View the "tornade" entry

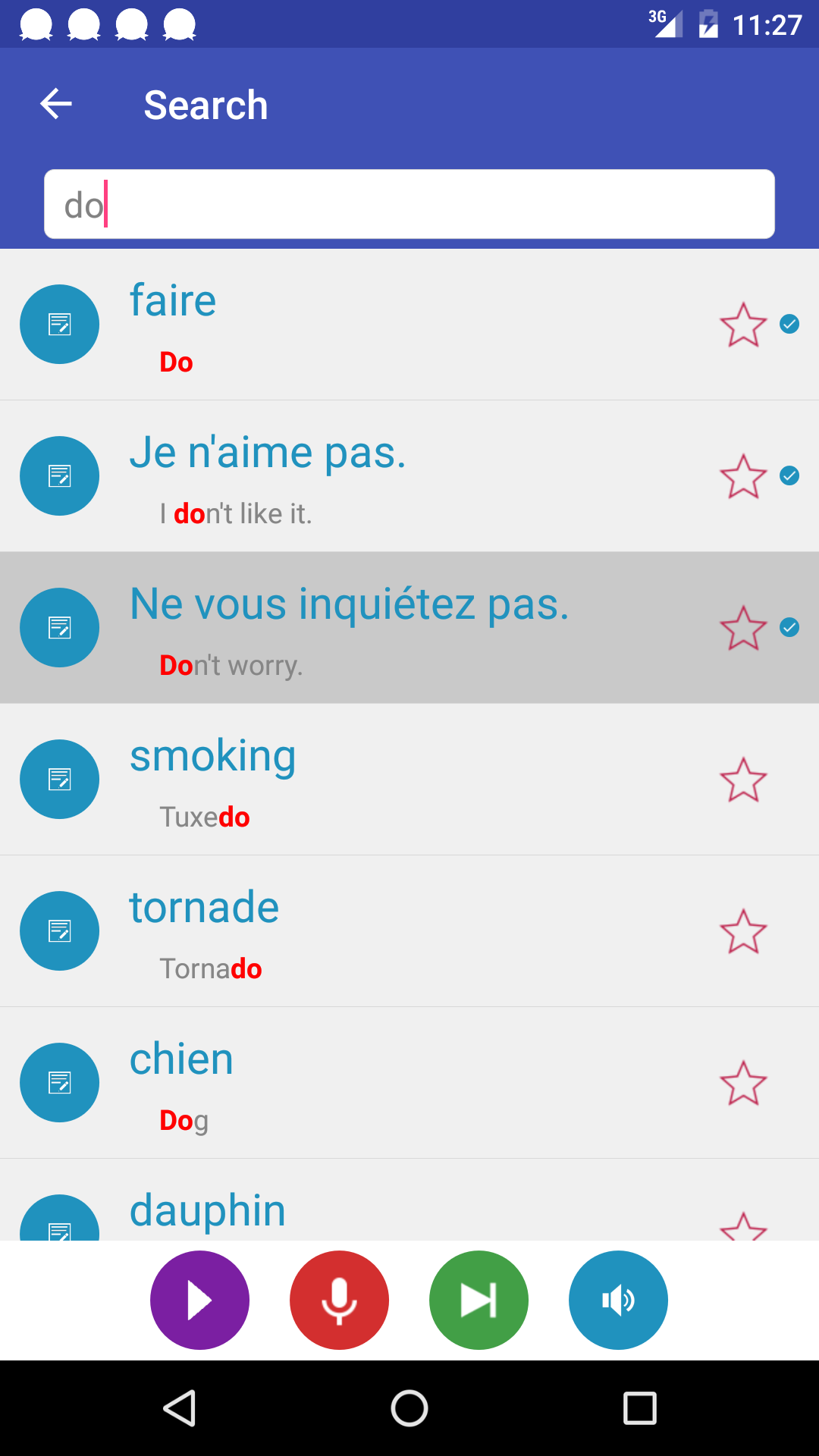coord(379,931)
